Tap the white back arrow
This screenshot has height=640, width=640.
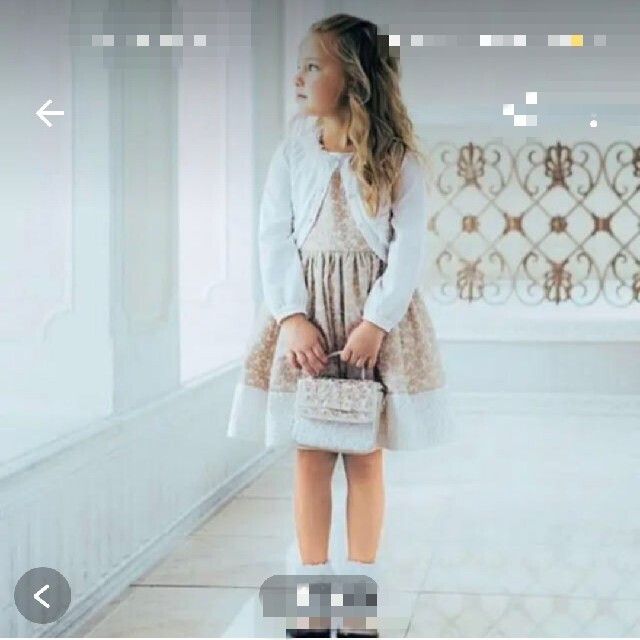tap(50, 113)
